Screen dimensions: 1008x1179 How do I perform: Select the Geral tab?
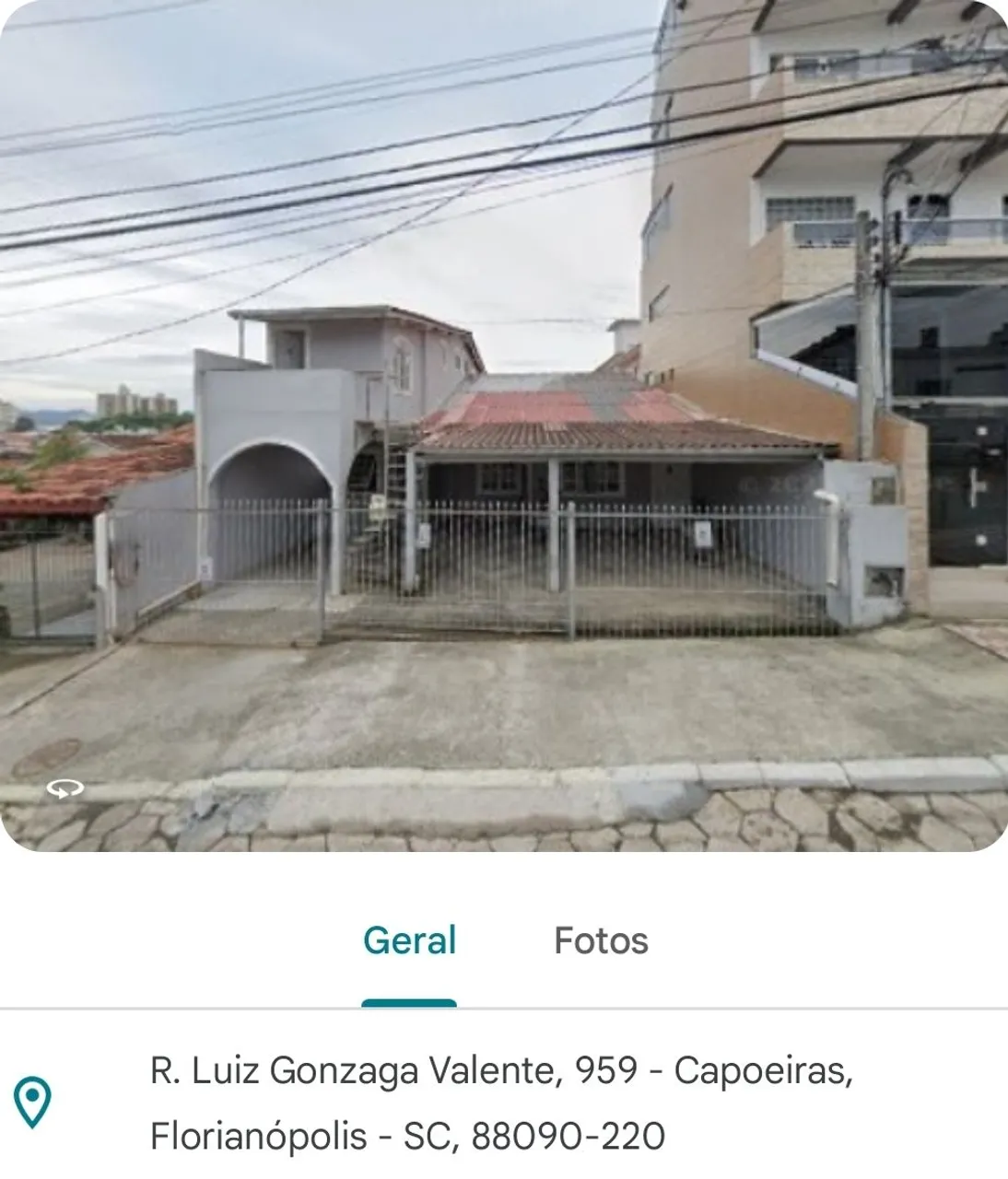pos(409,940)
